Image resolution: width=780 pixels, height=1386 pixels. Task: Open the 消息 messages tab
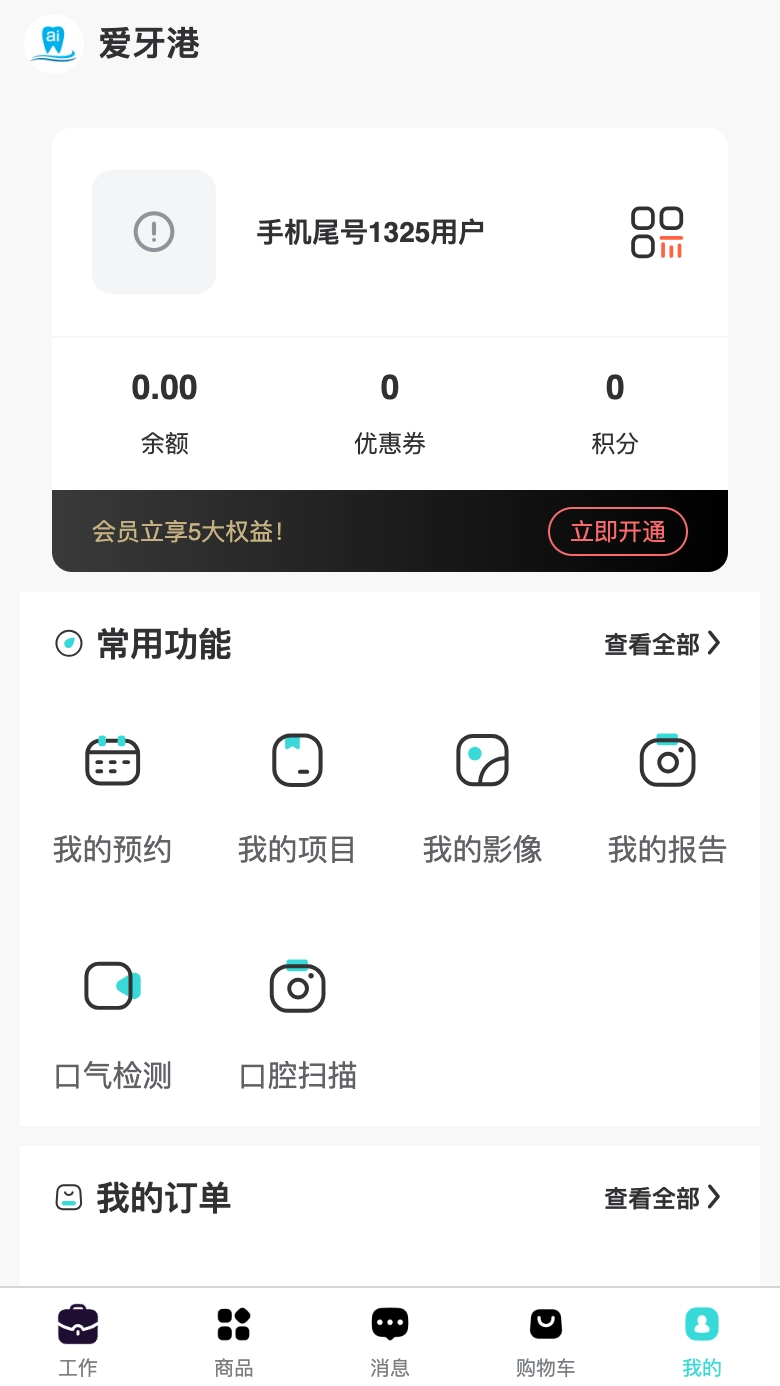[x=389, y=1340]
